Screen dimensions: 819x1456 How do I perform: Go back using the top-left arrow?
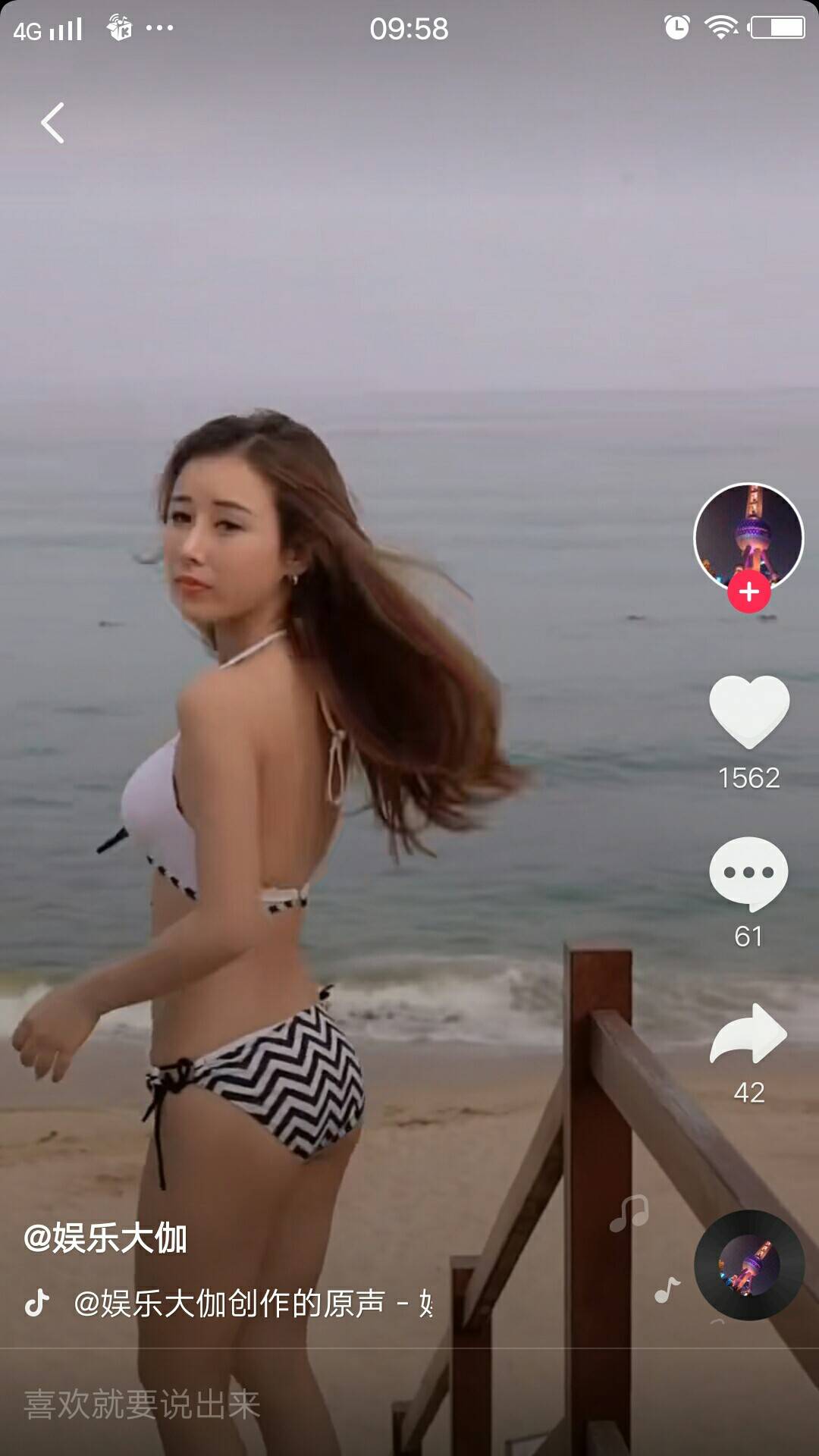(x=52, y=123)
